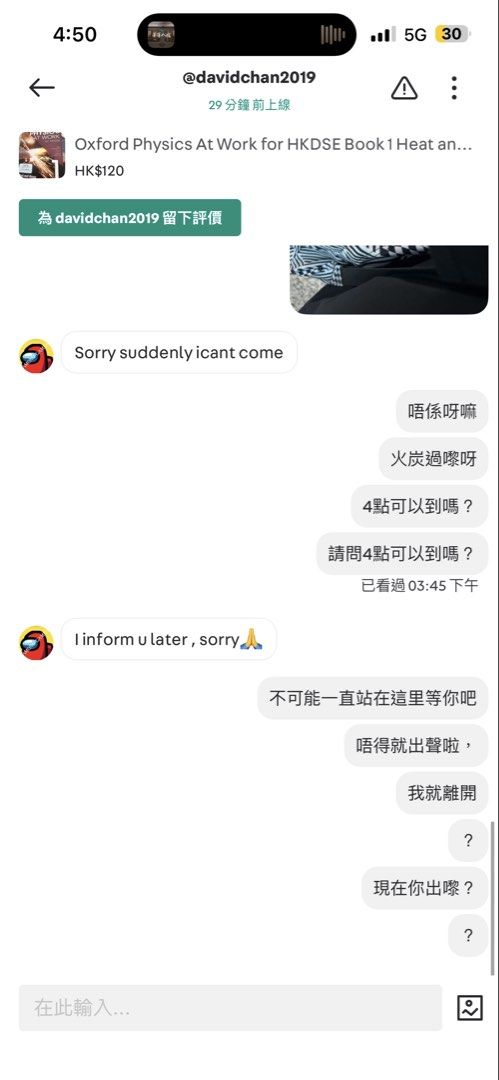Image resolution: width=499 pixels, height=1080 pixels.
Task: Tap the message input field
Action: (230, 1008)
